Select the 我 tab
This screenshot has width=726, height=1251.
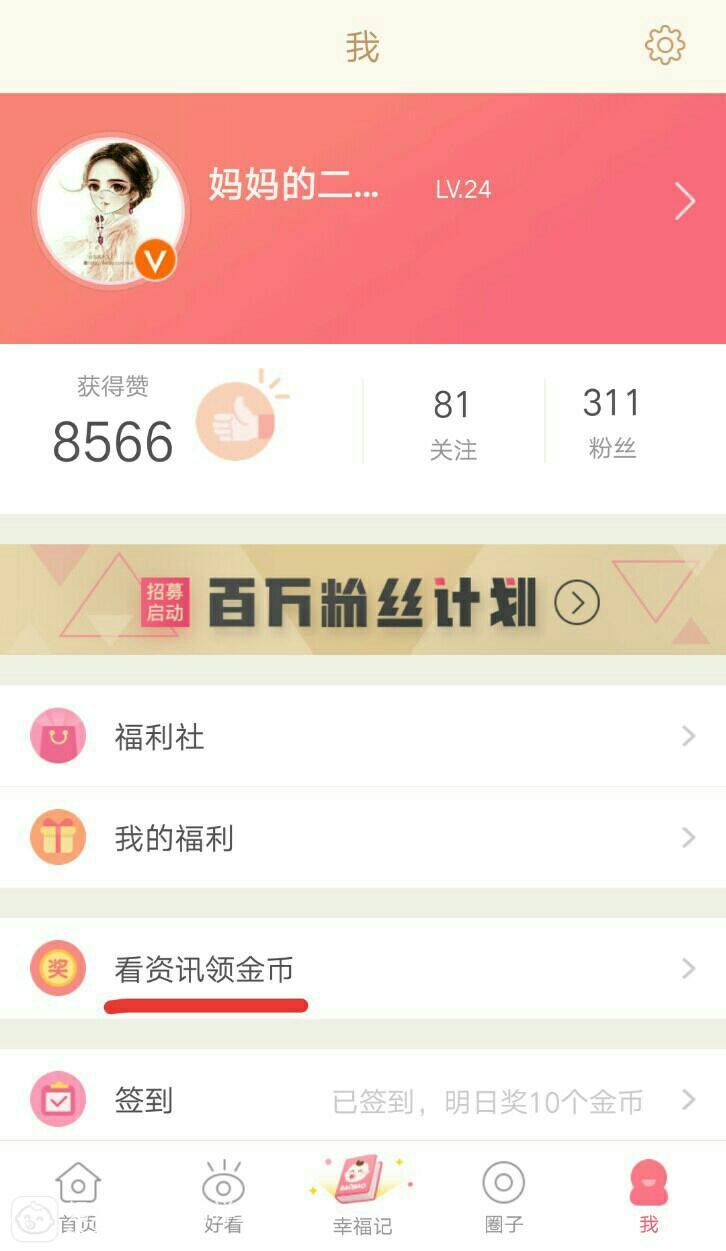click(649, 1198)
